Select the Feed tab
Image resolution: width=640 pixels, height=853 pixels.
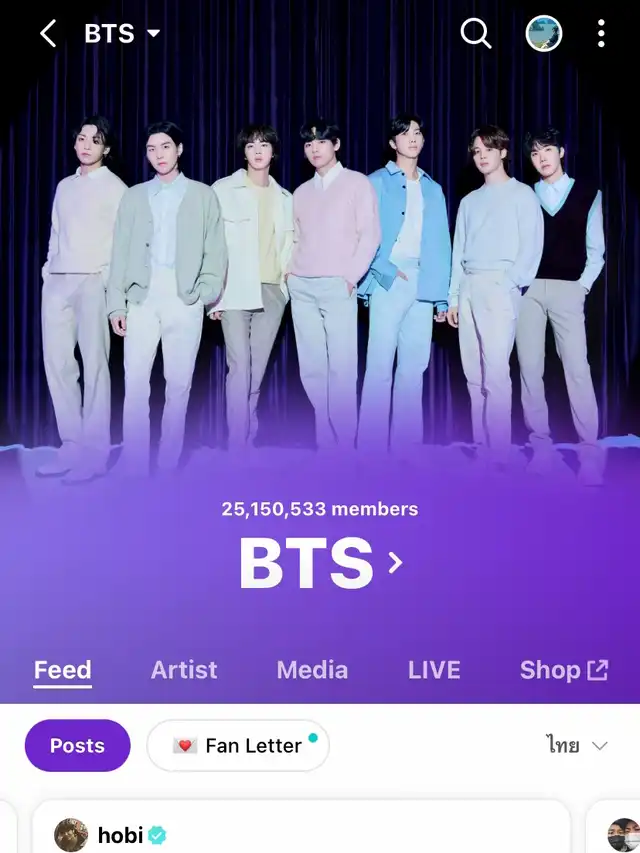tap(63, 670)
